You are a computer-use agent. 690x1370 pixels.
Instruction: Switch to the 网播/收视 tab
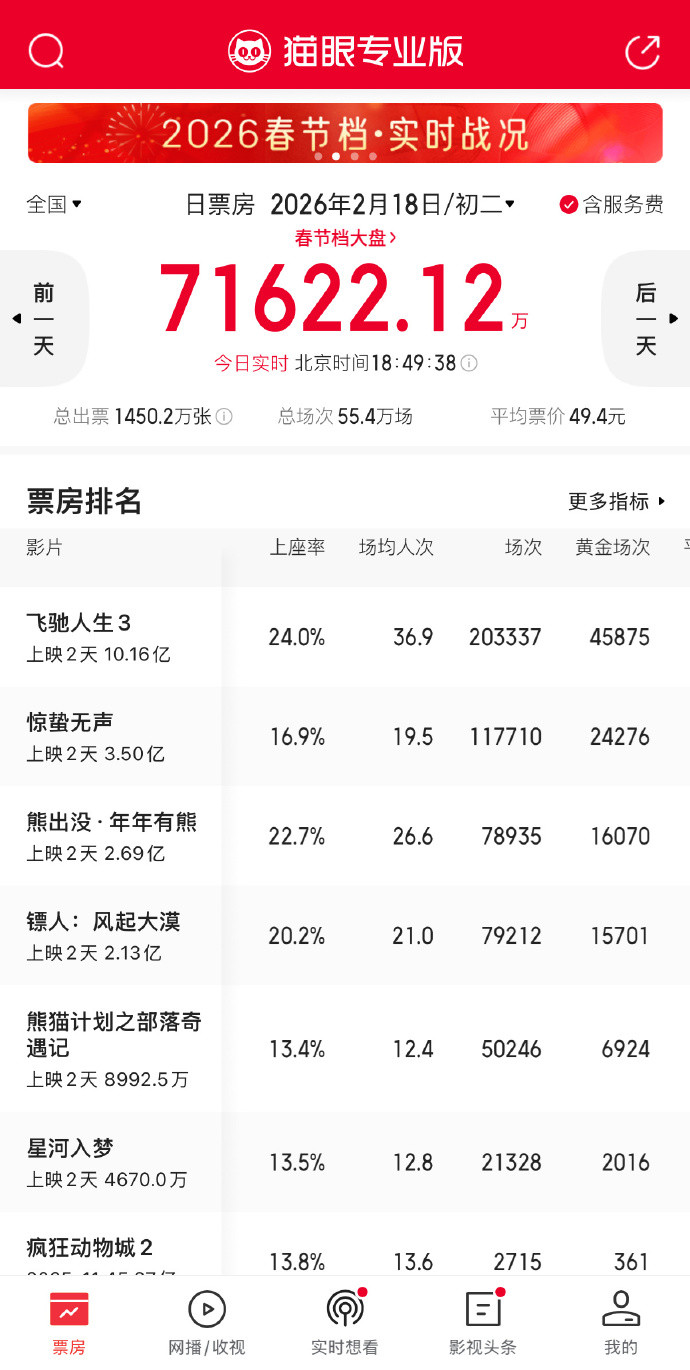[206, 1322]
